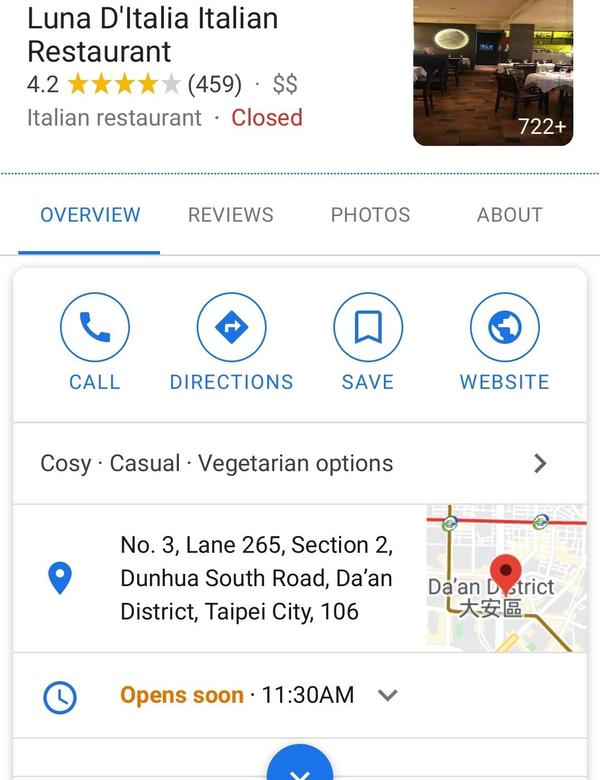Switch to the Photos tab
600x780 pixels.
[x=370, y=215]
